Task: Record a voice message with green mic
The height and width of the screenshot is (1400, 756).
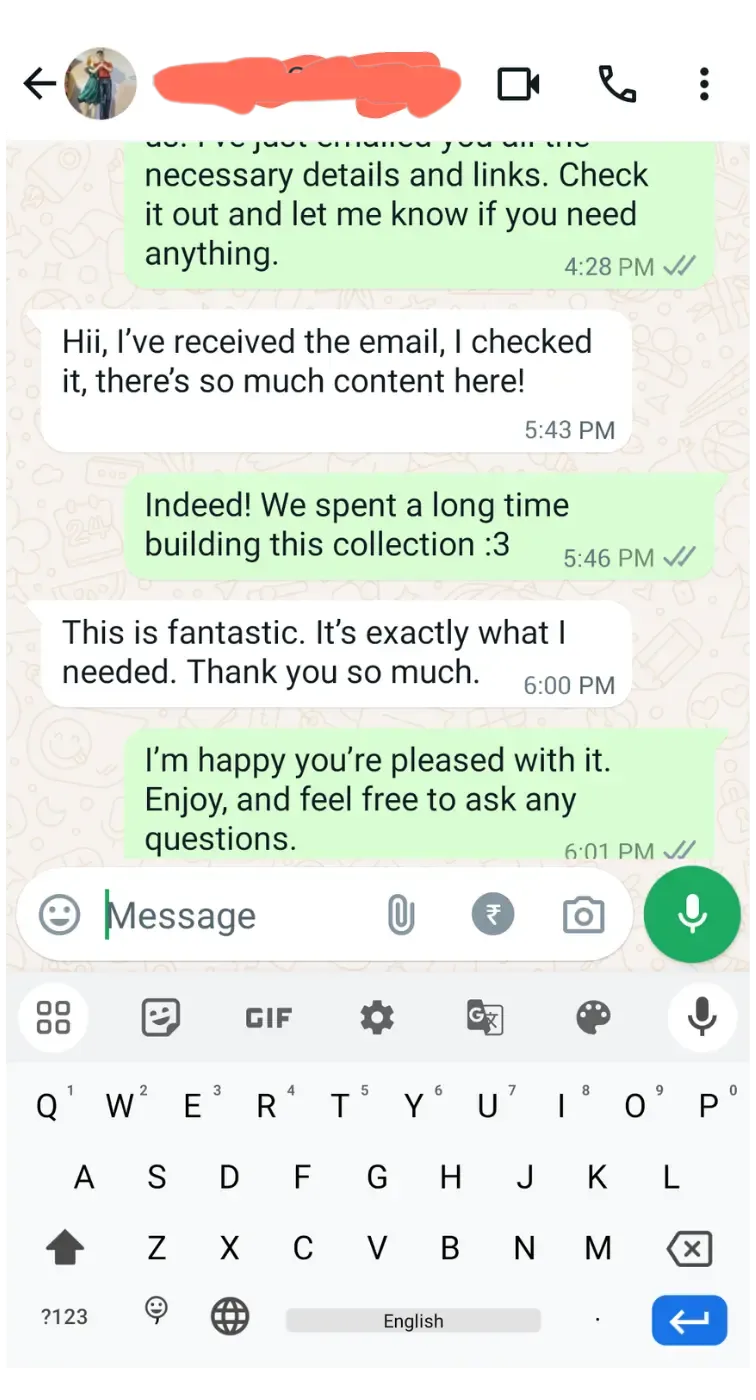Action: click(x=692, y=915)
